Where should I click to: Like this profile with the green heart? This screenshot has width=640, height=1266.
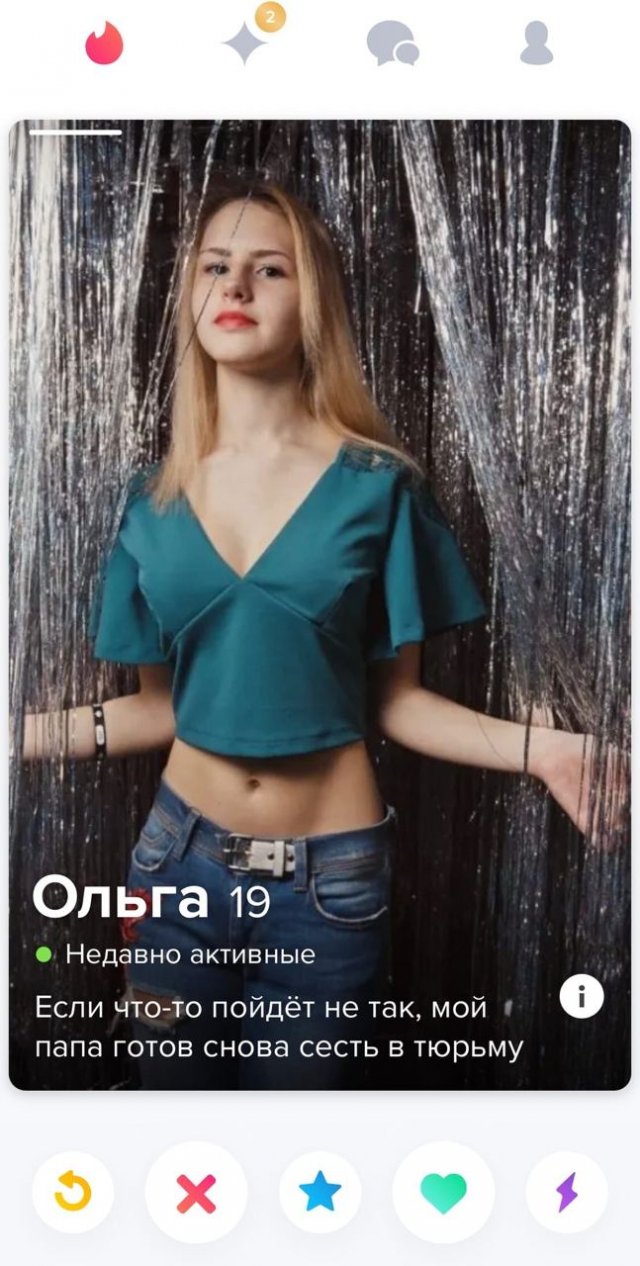click(x=443, y=1192)
